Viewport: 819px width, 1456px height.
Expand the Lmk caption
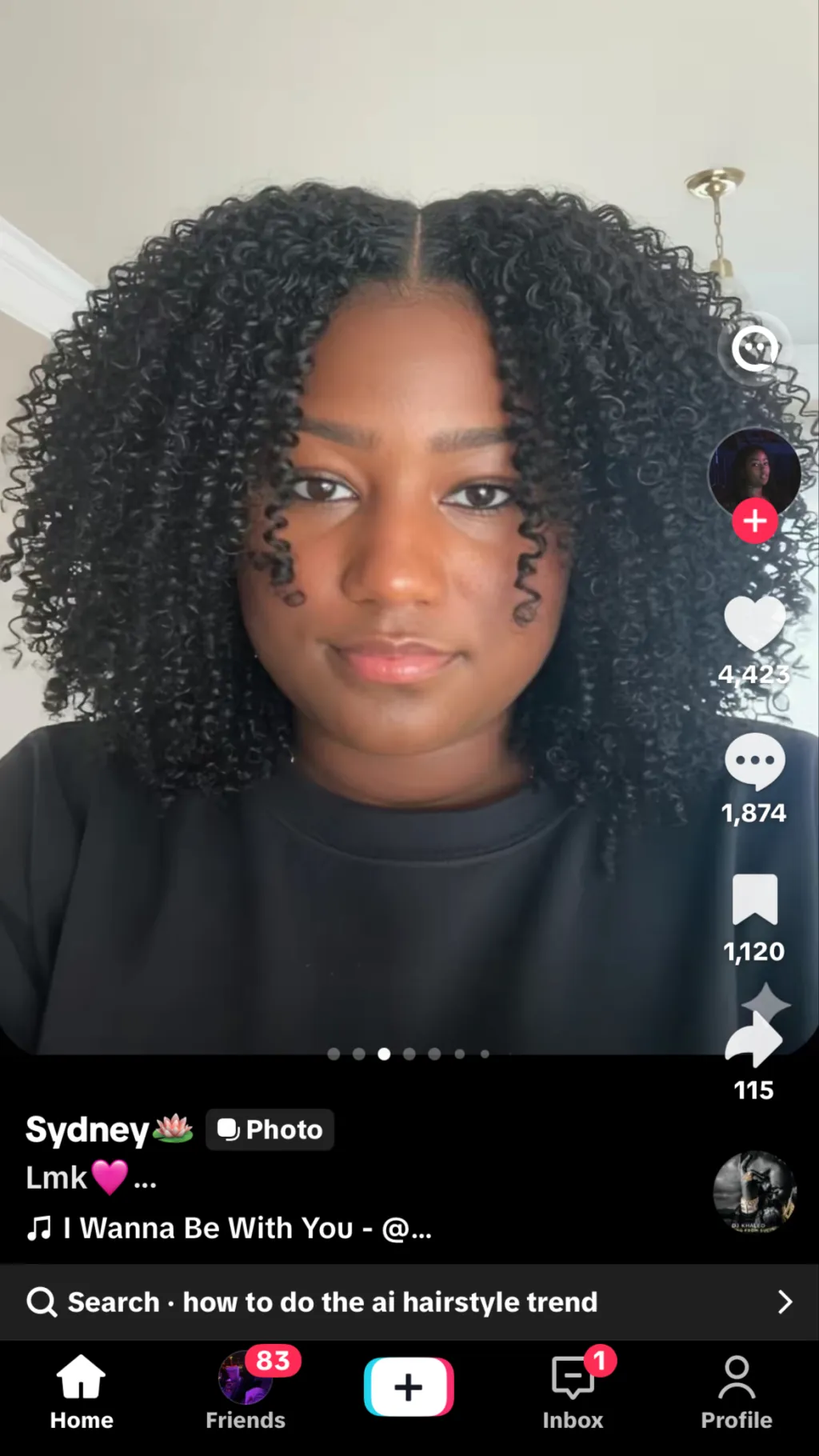coord(145,1178)
